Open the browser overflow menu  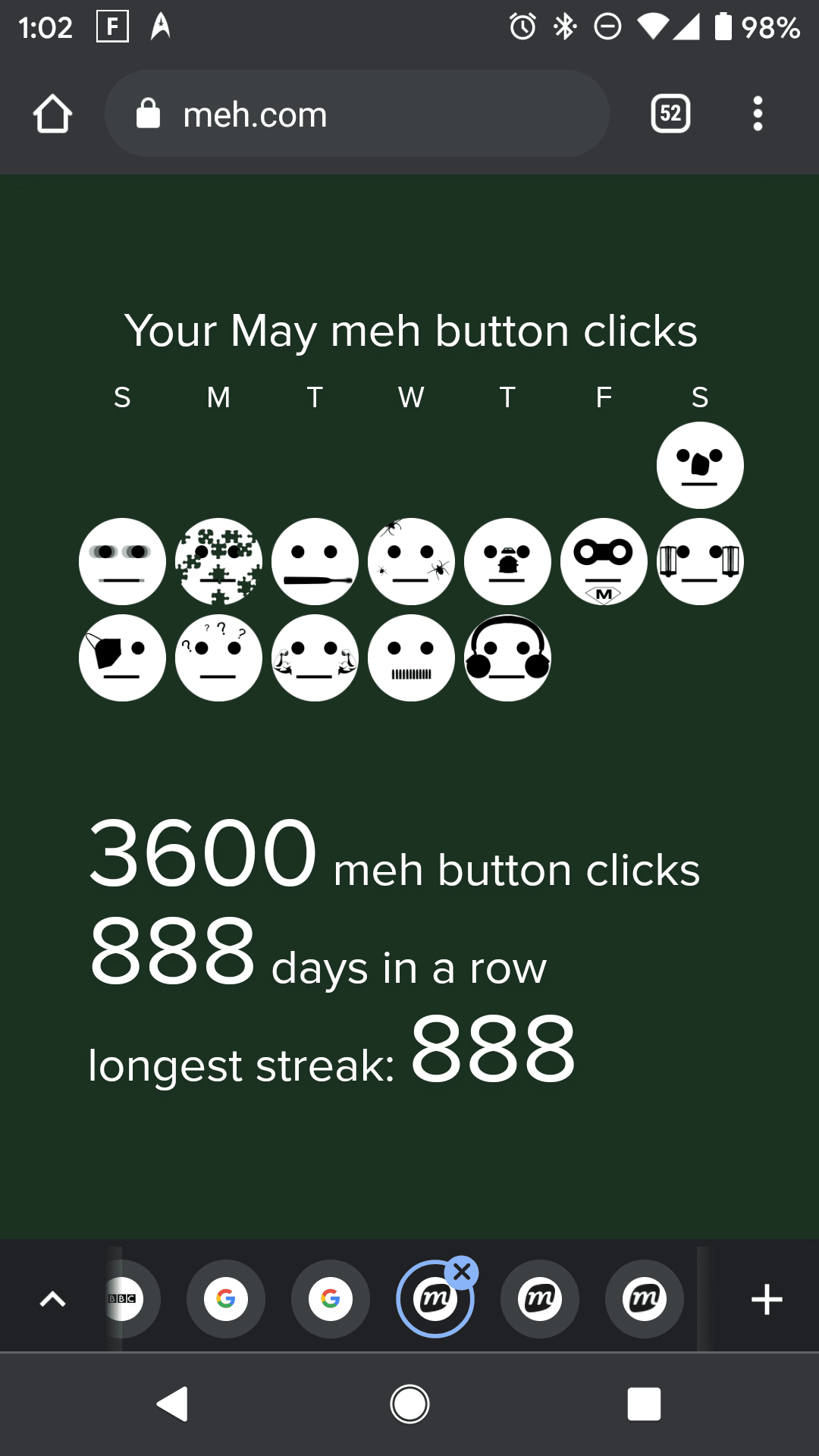coord(757,114)
